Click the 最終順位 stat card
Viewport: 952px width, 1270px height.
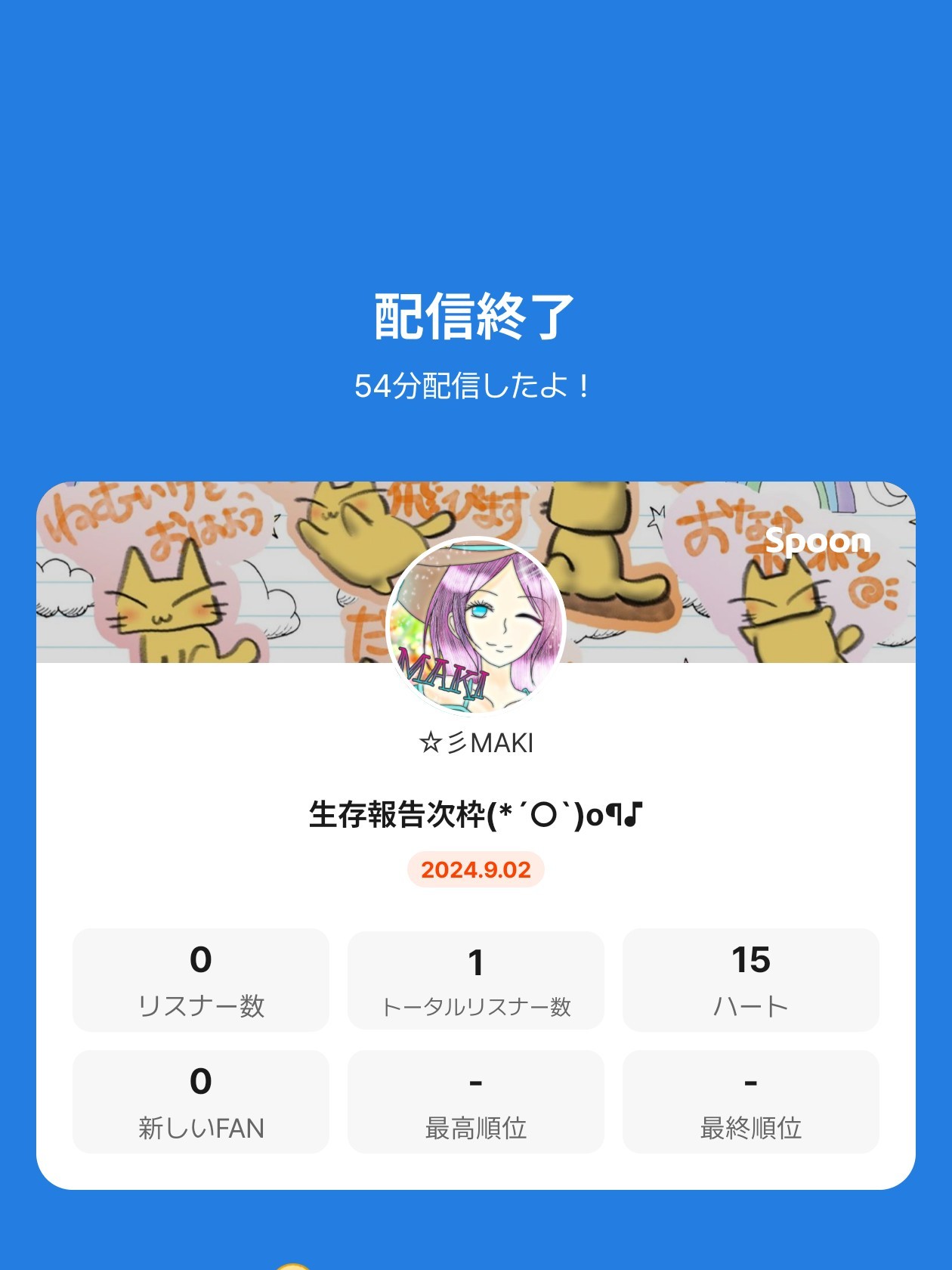(x=750, y=1102)
